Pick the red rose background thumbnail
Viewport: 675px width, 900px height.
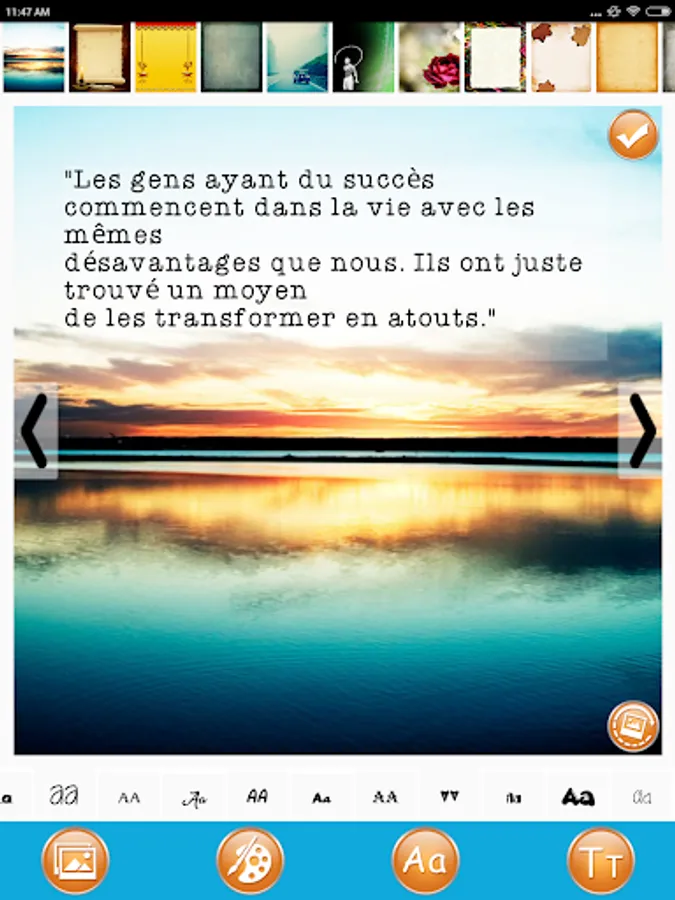coord(430,57)
